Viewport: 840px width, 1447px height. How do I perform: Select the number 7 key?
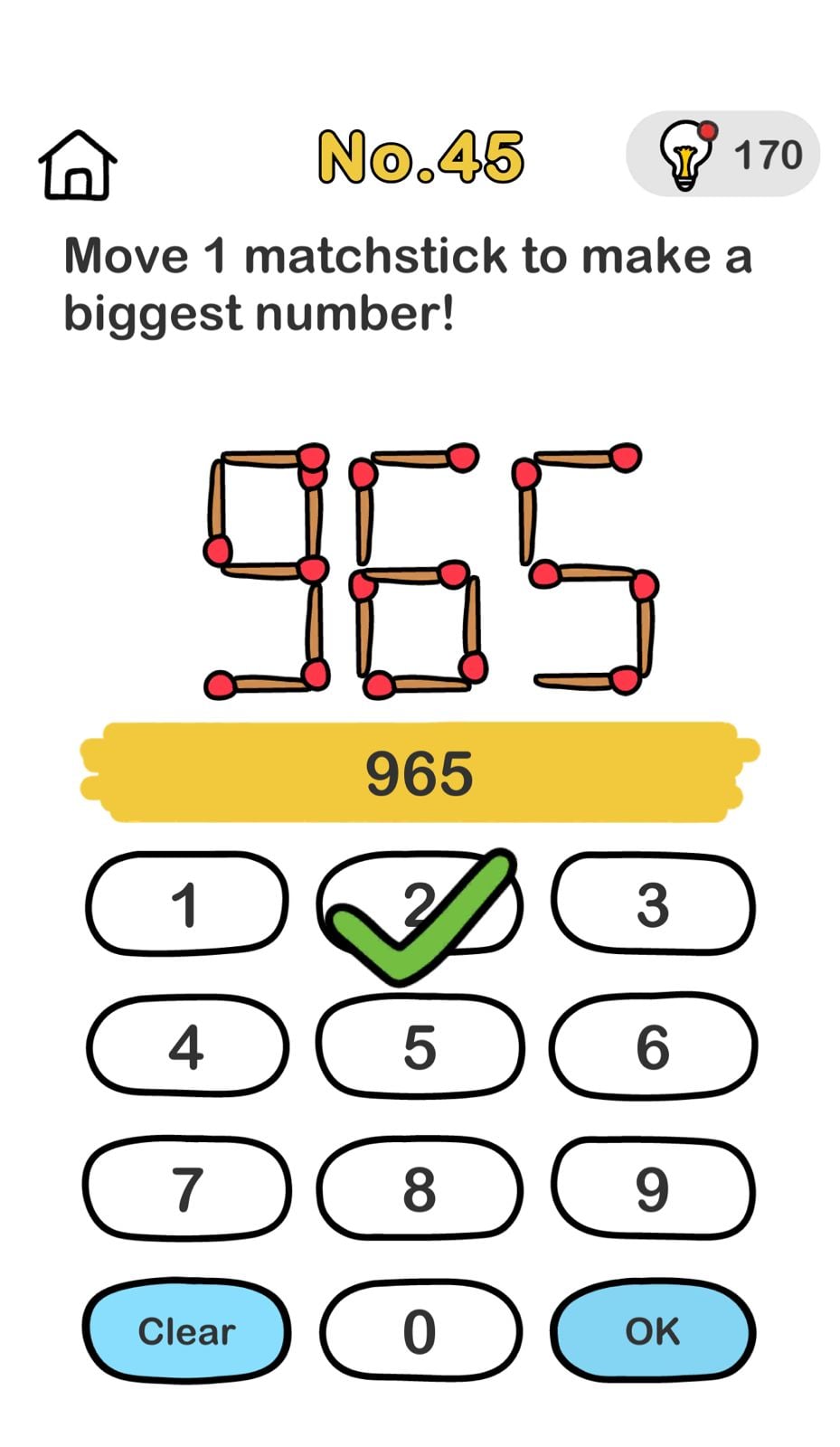(x=187, y=1188)
